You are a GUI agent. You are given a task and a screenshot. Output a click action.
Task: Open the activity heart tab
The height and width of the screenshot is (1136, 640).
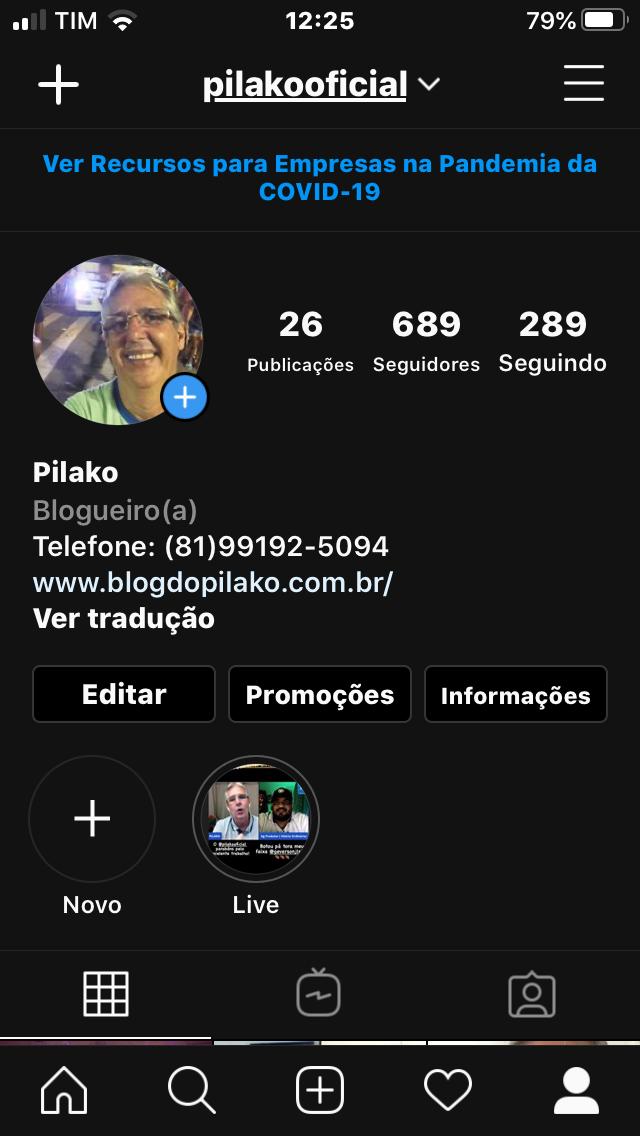(x=447, y=1090)
